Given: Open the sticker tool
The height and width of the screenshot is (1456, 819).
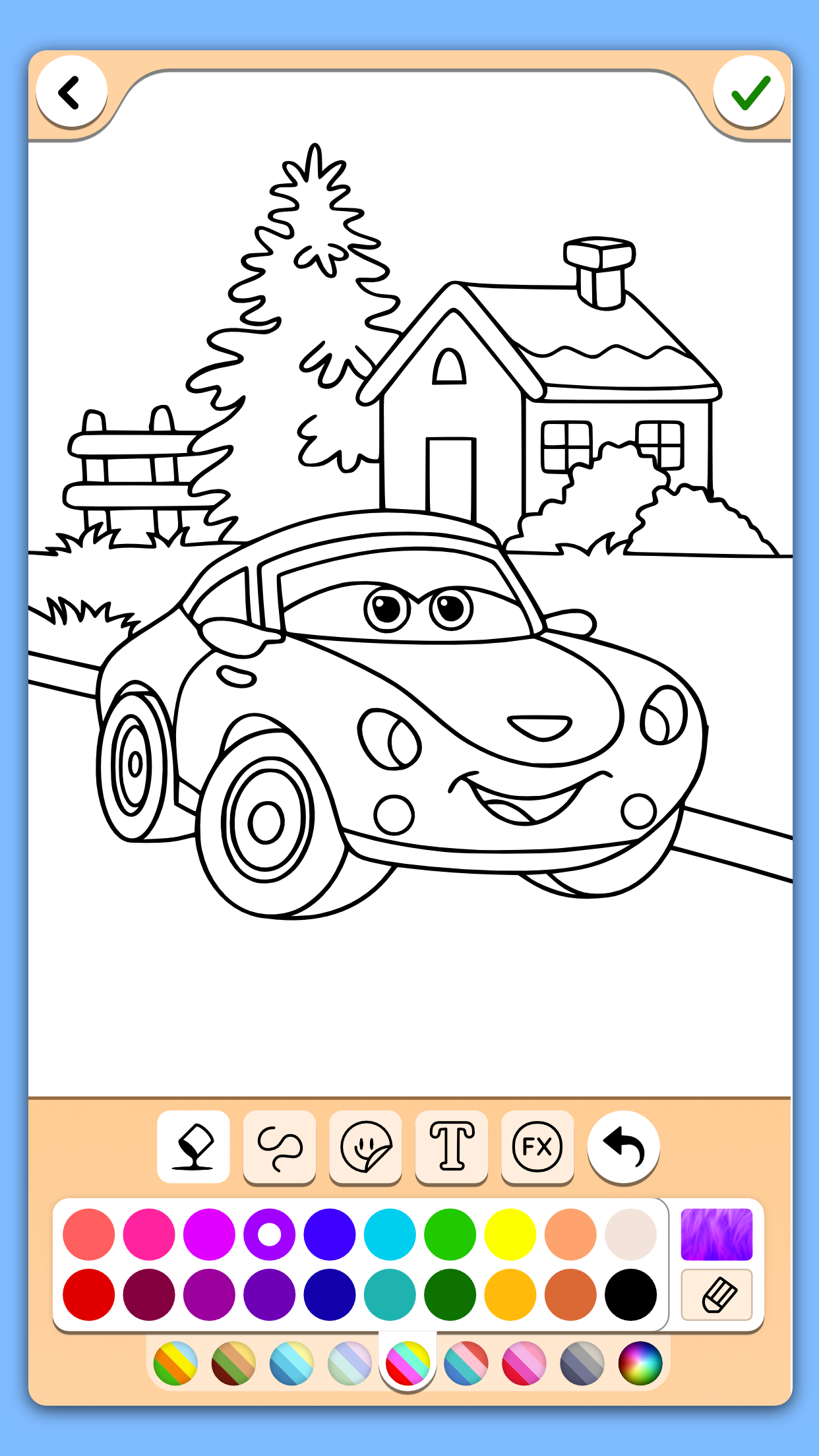Looking at the screenshot, I should tap(365, 1147).
